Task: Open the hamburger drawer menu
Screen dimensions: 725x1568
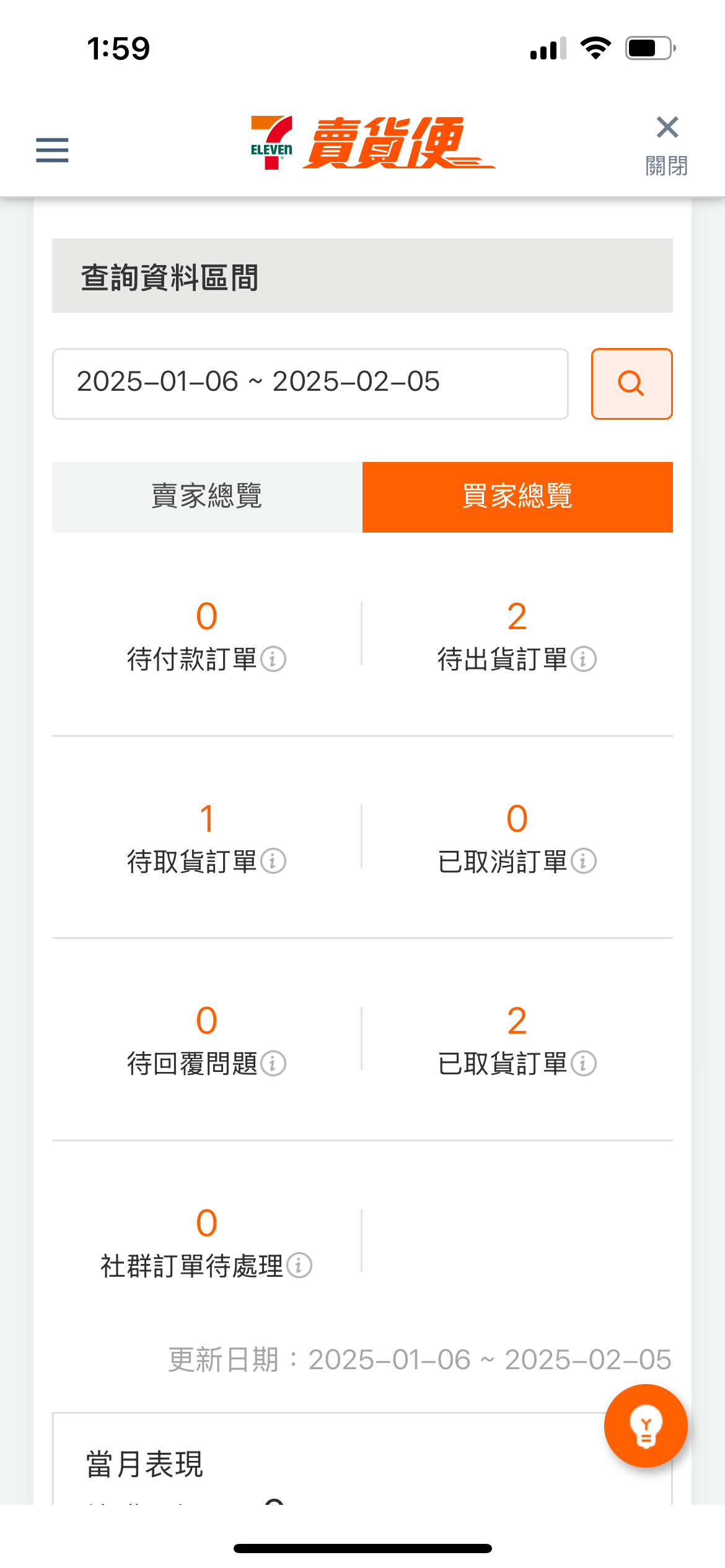Action: (52, 150)
